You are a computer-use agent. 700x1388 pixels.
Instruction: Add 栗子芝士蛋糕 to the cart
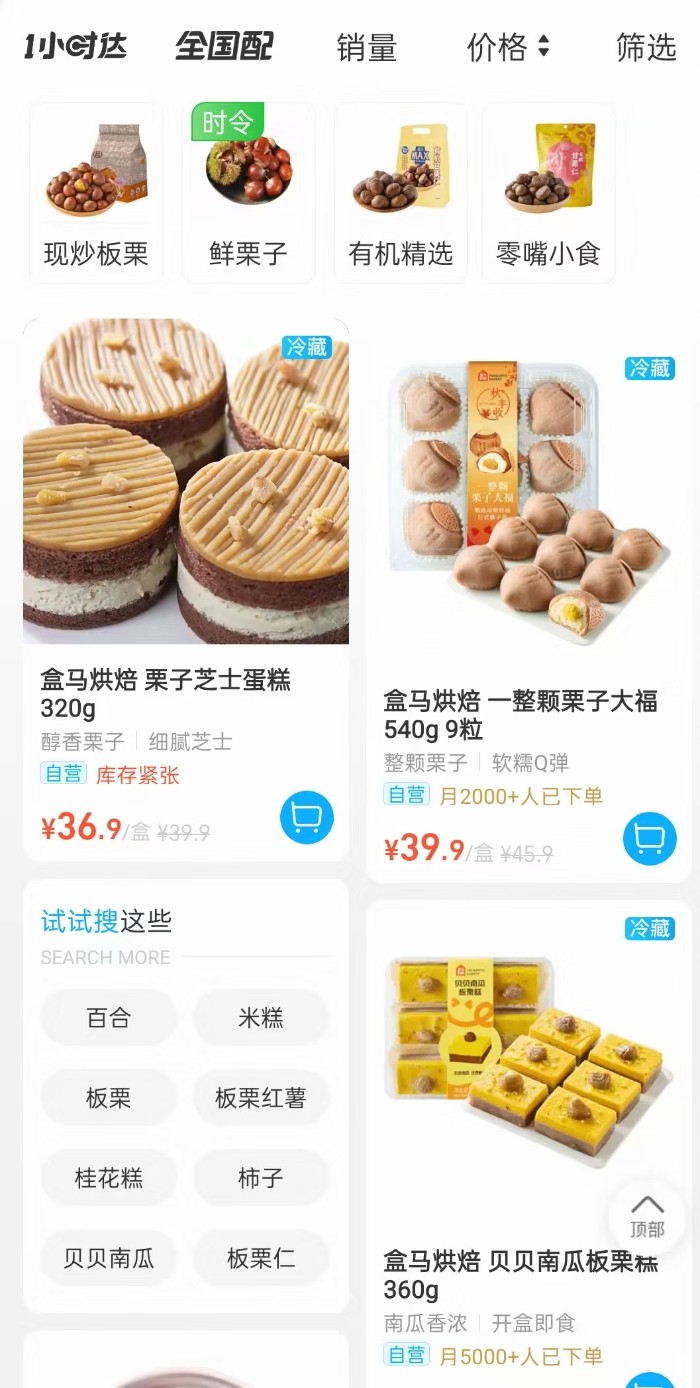coord(306,818)
